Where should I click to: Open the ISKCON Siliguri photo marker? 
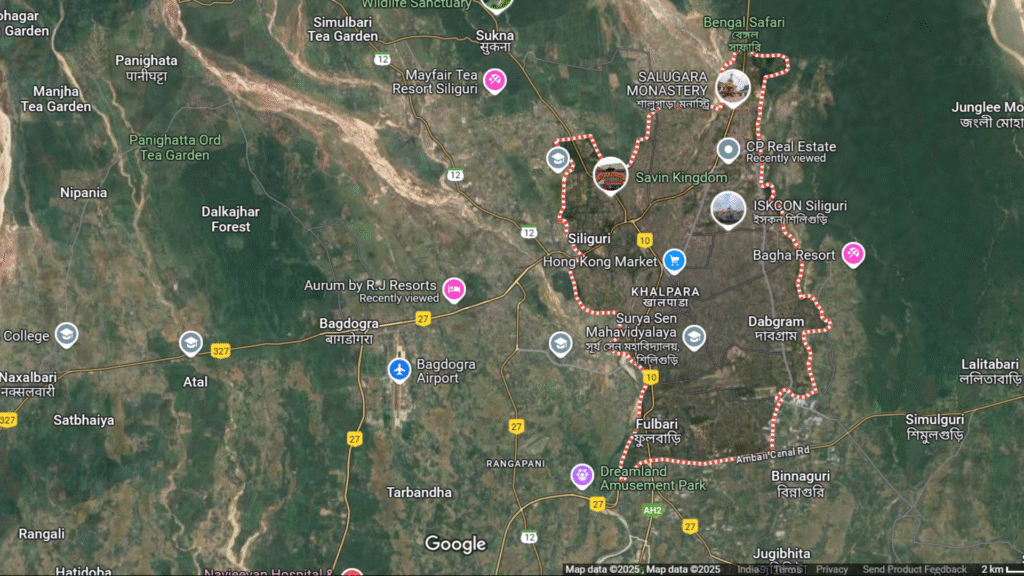click(x=728, y=209)
